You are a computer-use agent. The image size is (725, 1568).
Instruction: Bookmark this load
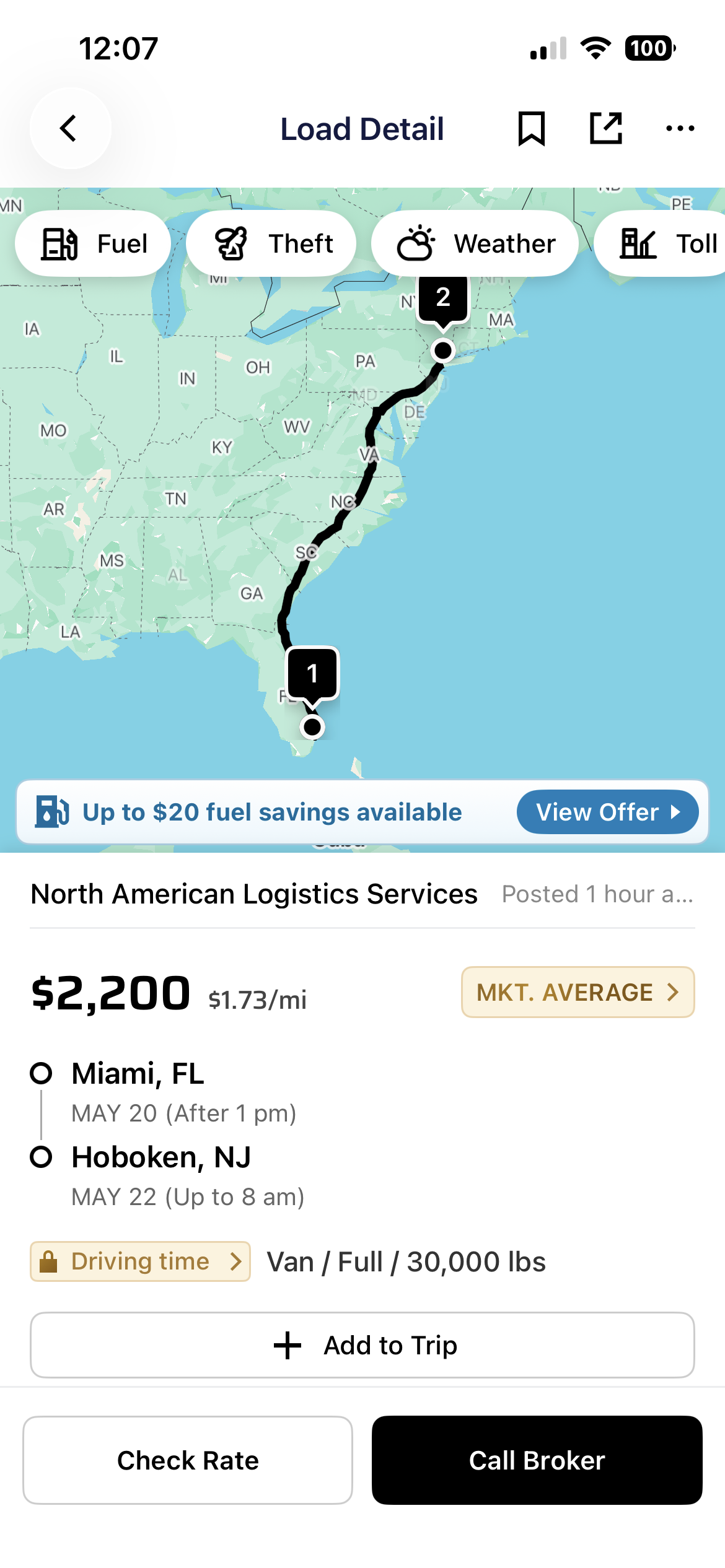[x=531, y=128]
